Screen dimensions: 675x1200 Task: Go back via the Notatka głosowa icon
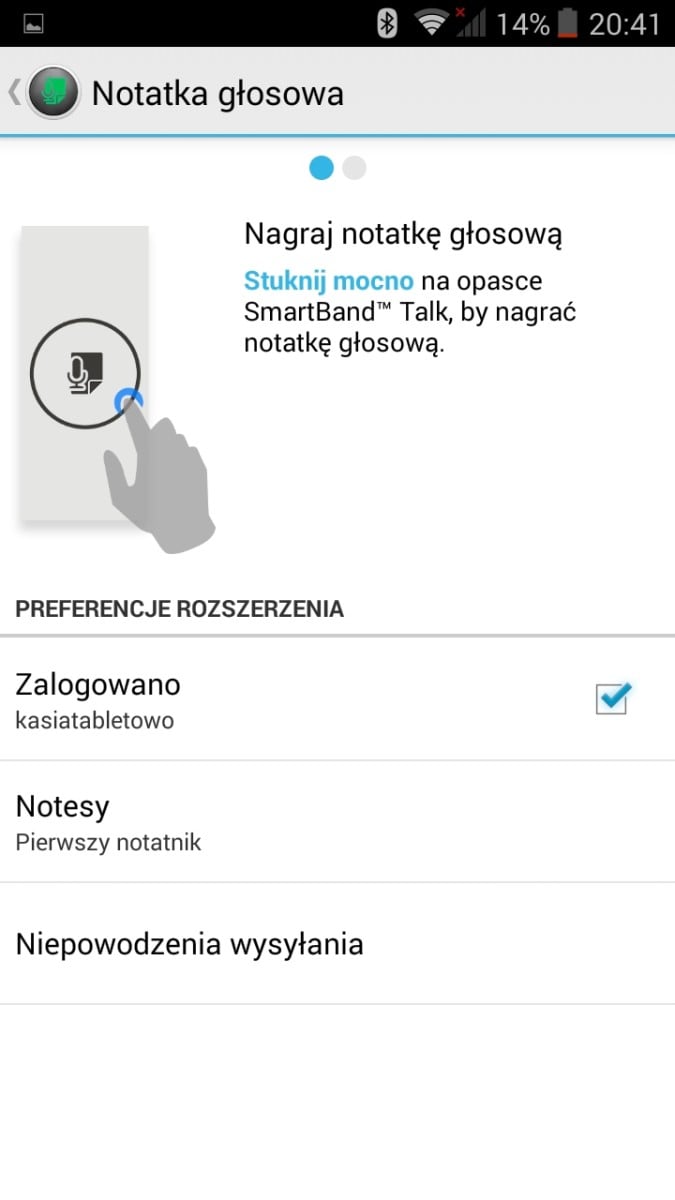click(x=53, y=93)
